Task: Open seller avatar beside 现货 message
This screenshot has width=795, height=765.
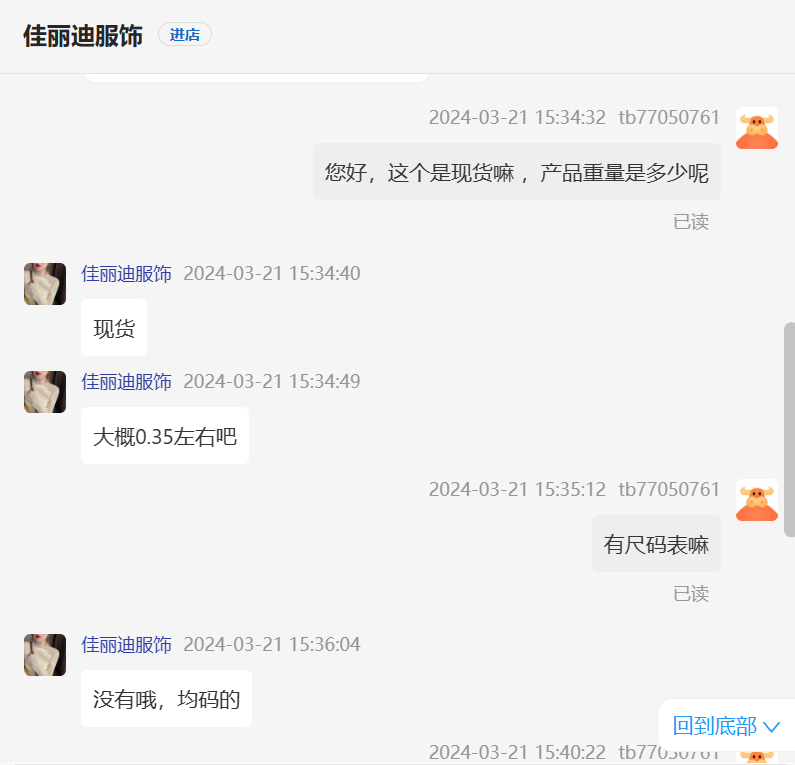Action: (45, 284)
